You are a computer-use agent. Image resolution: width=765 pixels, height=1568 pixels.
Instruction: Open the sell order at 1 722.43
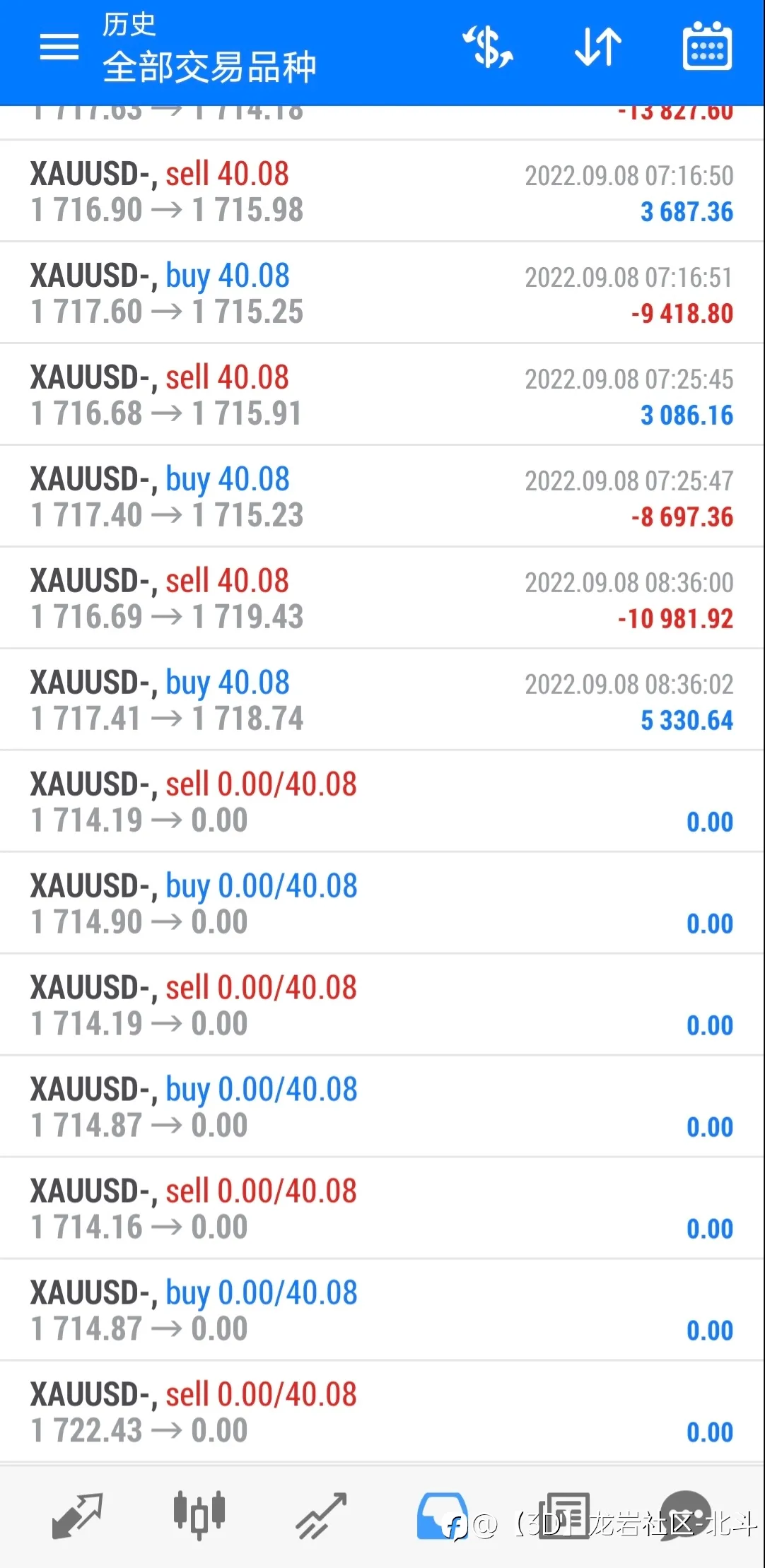pos(382,1412)
